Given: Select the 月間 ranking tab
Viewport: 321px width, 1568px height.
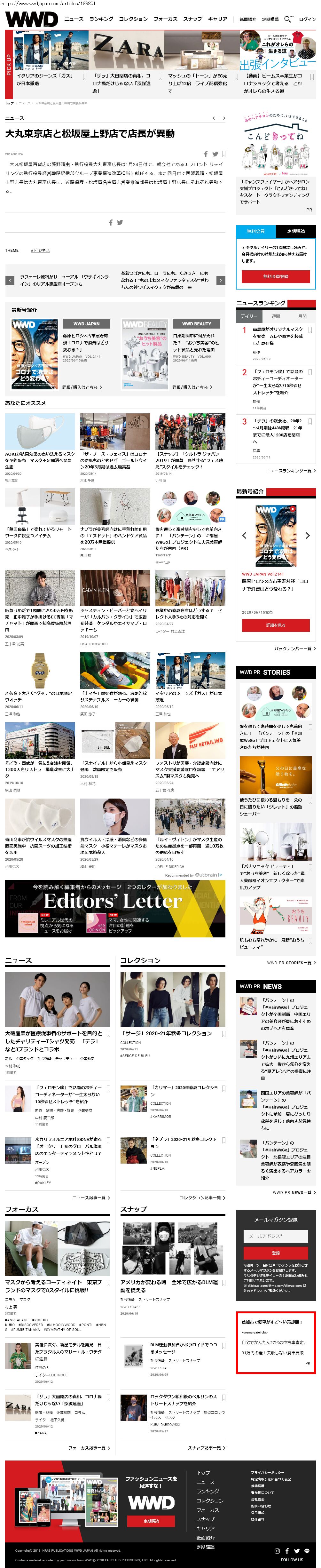Looking at the screenshot, I should (x=302, y=316).
